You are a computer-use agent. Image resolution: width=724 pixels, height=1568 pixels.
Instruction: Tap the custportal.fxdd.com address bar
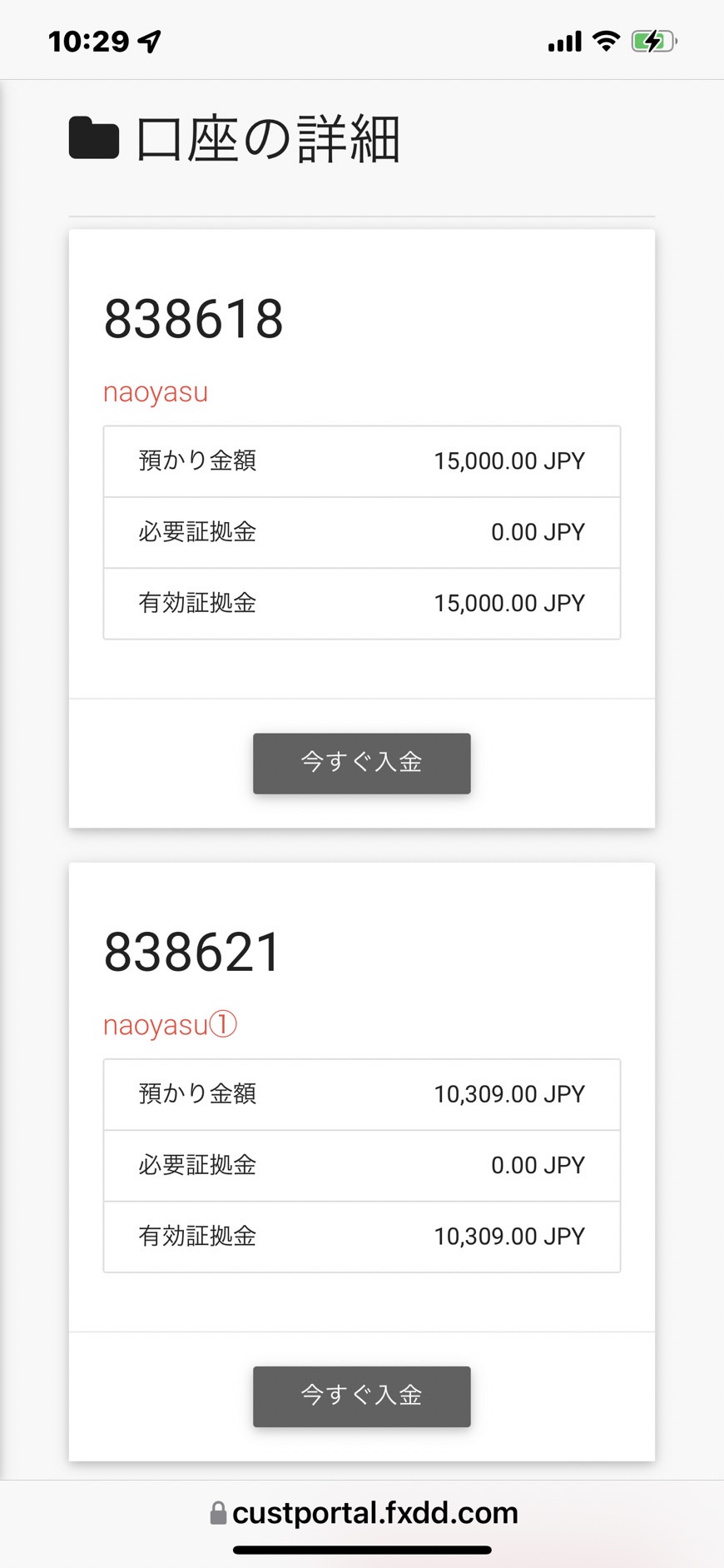pos(364,1512)
